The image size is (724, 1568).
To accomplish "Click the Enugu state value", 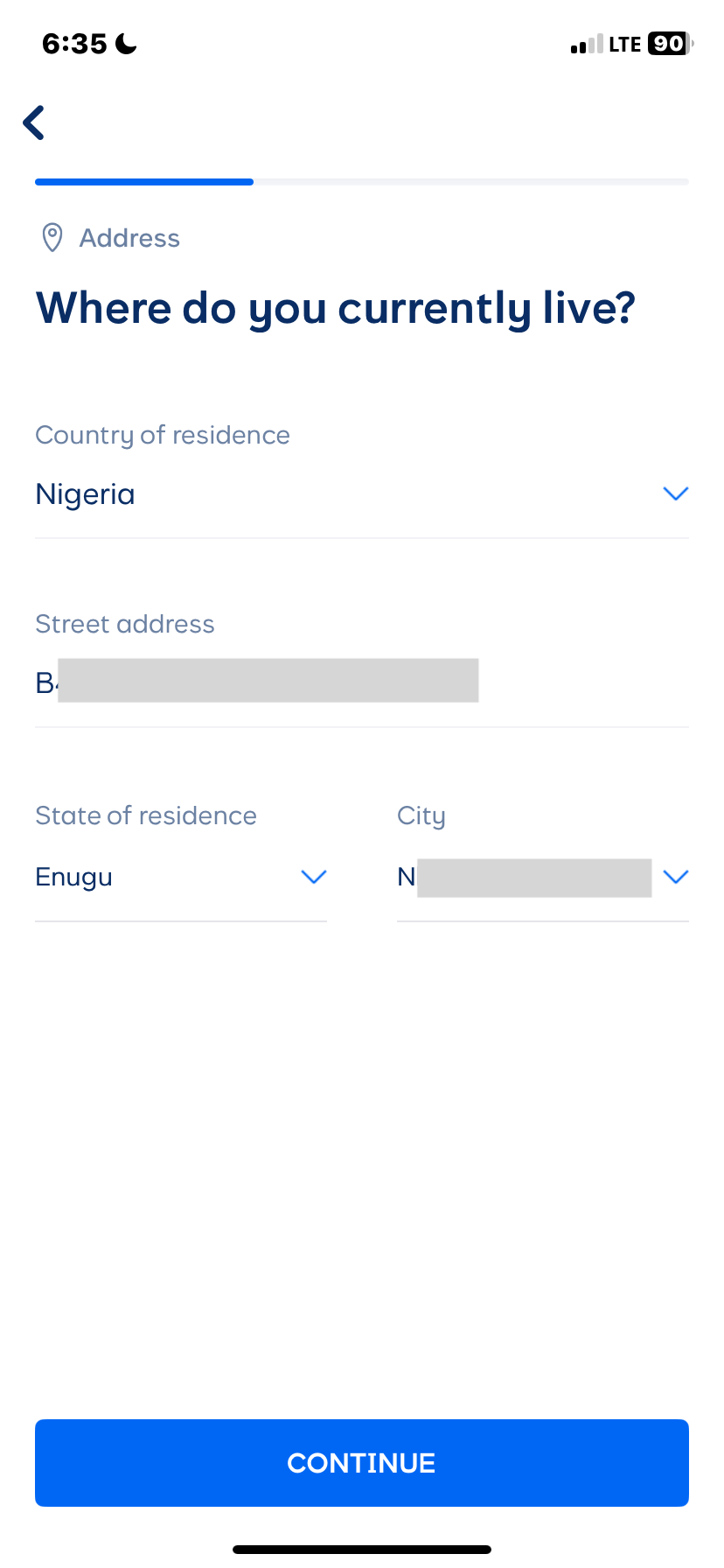I will coord(73,877).
